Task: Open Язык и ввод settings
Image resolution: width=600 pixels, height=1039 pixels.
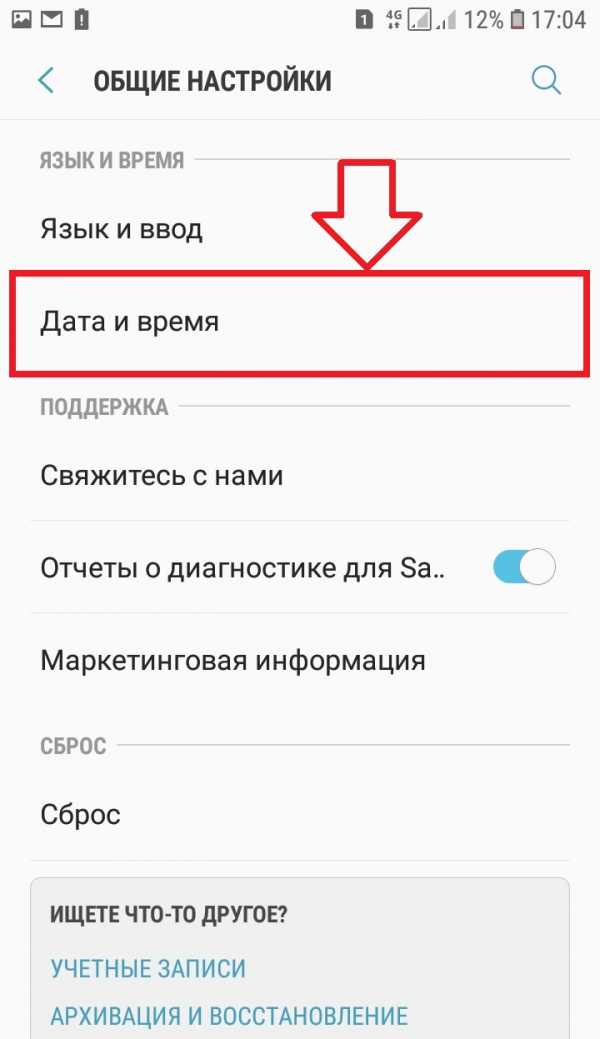Action: [x=122, y=229]
